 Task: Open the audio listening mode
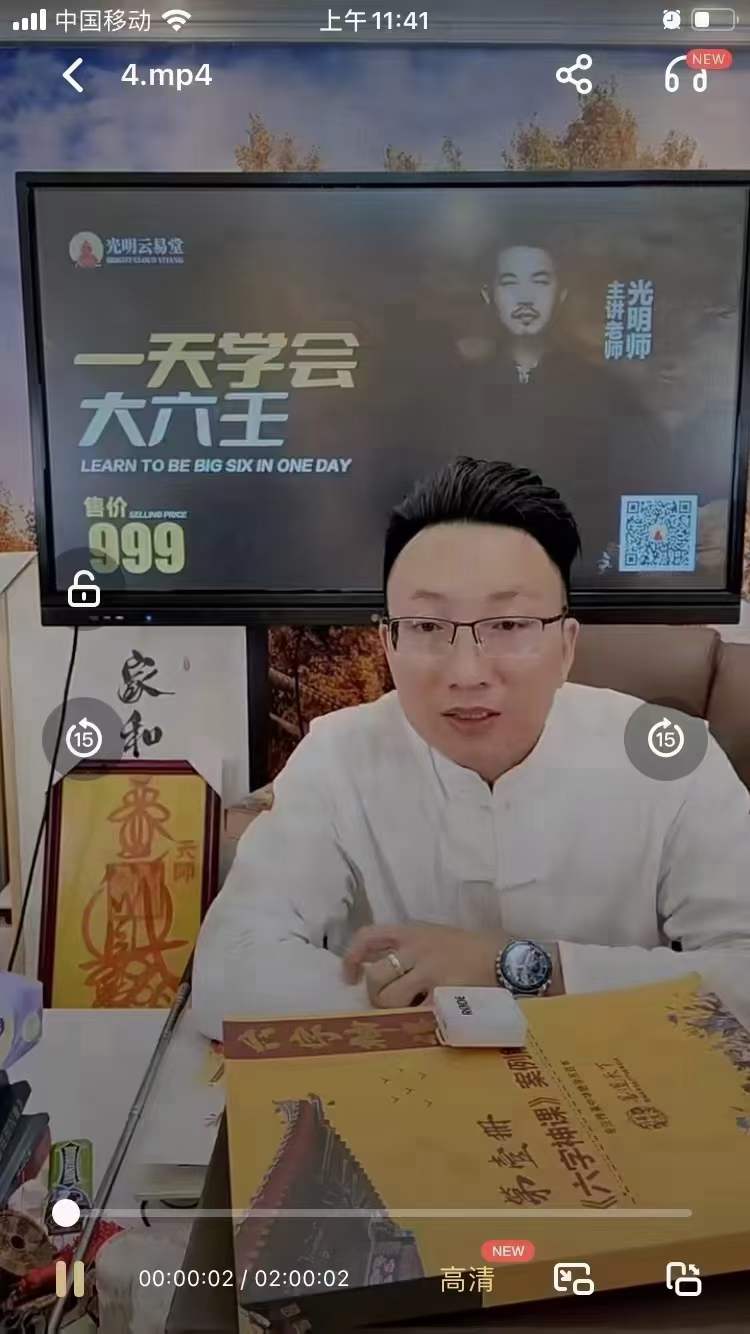click(x=687, y=75)
